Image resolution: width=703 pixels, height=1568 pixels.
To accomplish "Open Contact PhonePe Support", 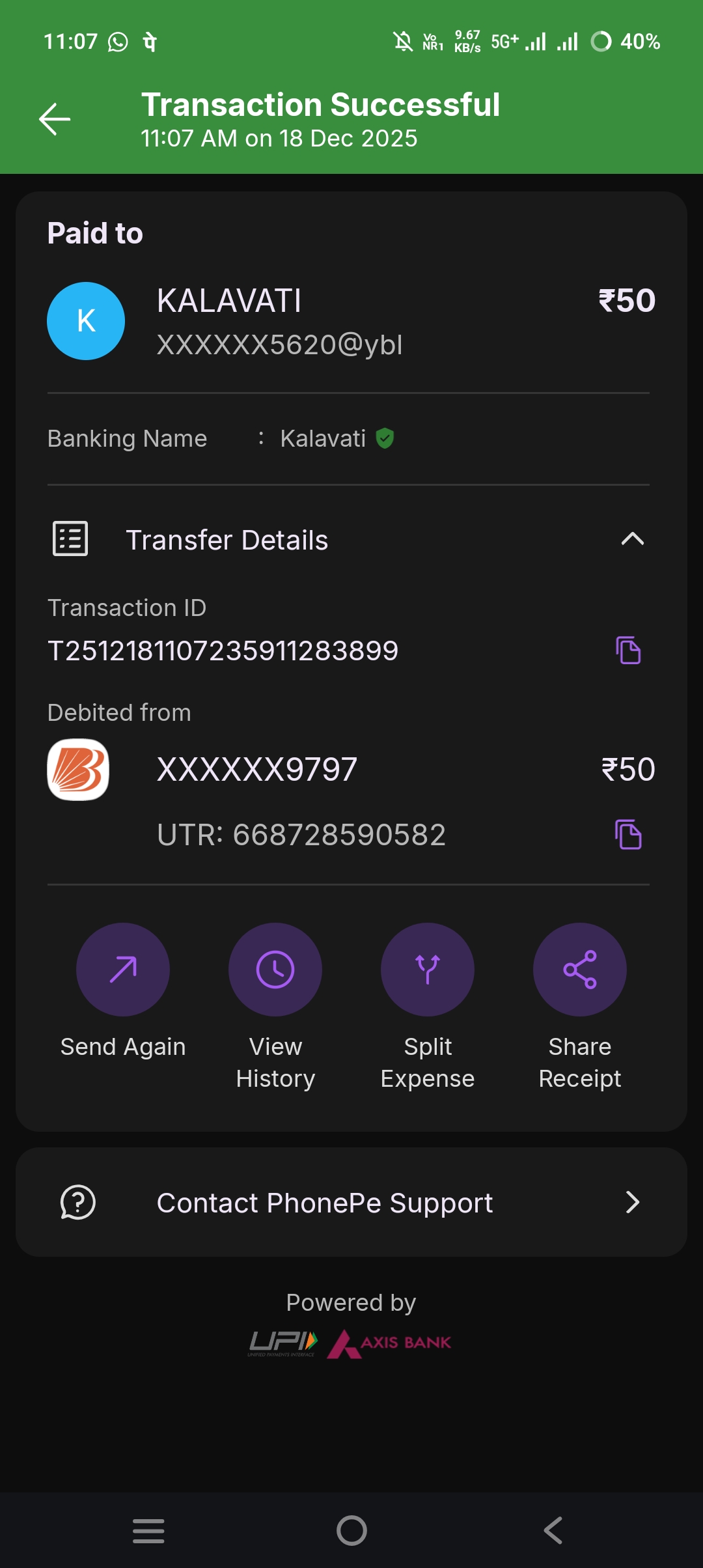I will 351,1202.
